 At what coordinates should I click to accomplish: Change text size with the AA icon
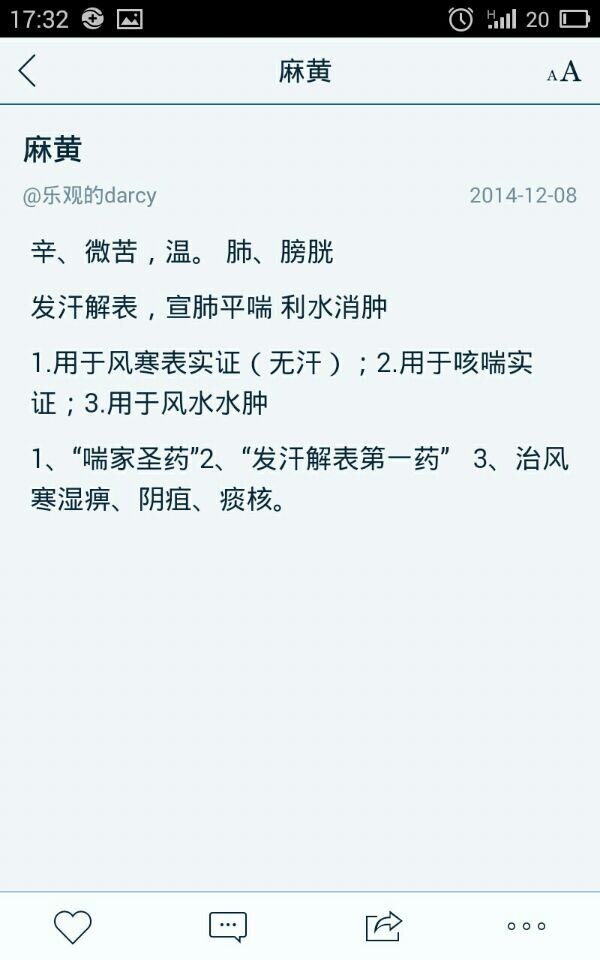564,72
